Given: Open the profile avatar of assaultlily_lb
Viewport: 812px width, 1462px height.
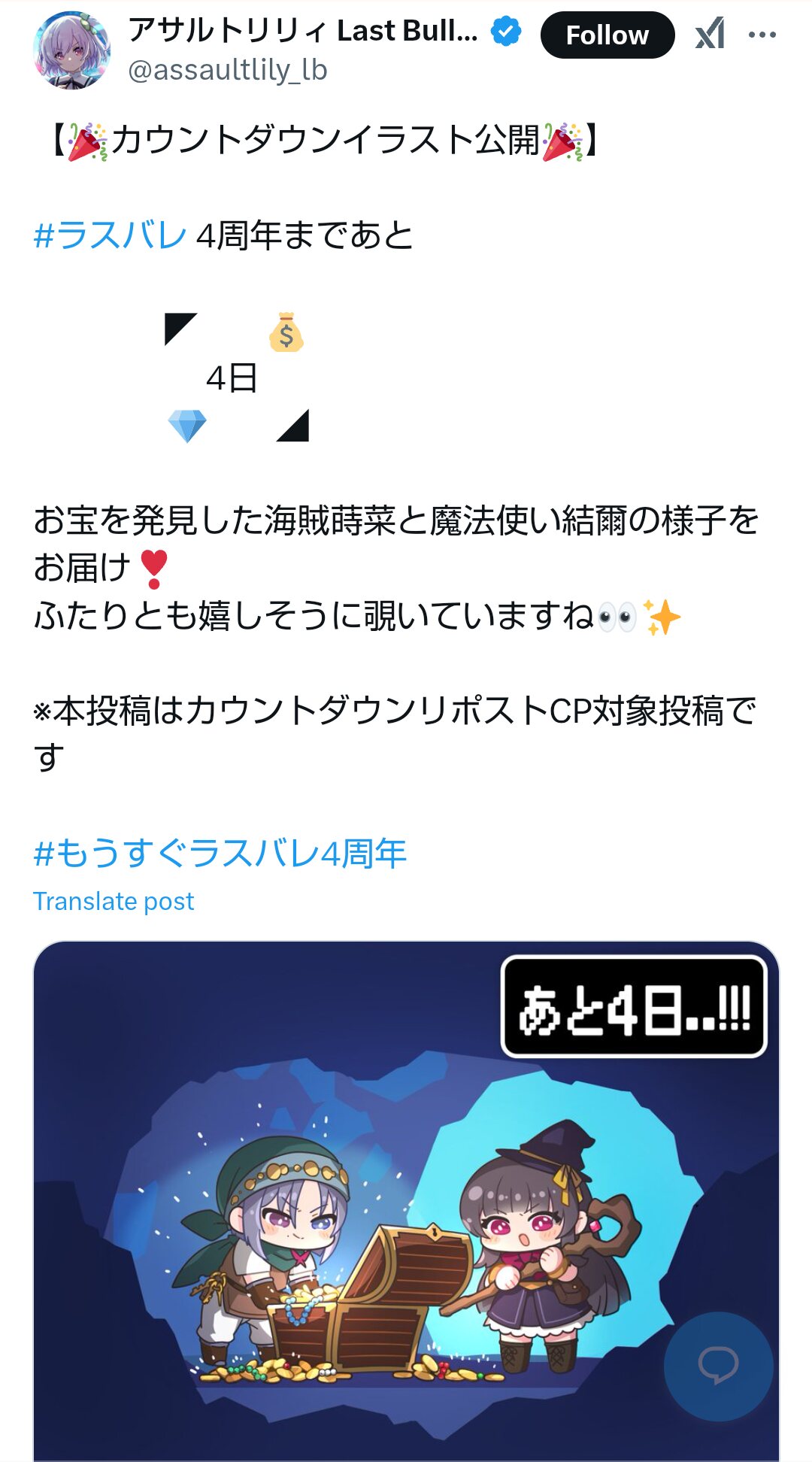Looking at the screenshot, I should [72, 50].
